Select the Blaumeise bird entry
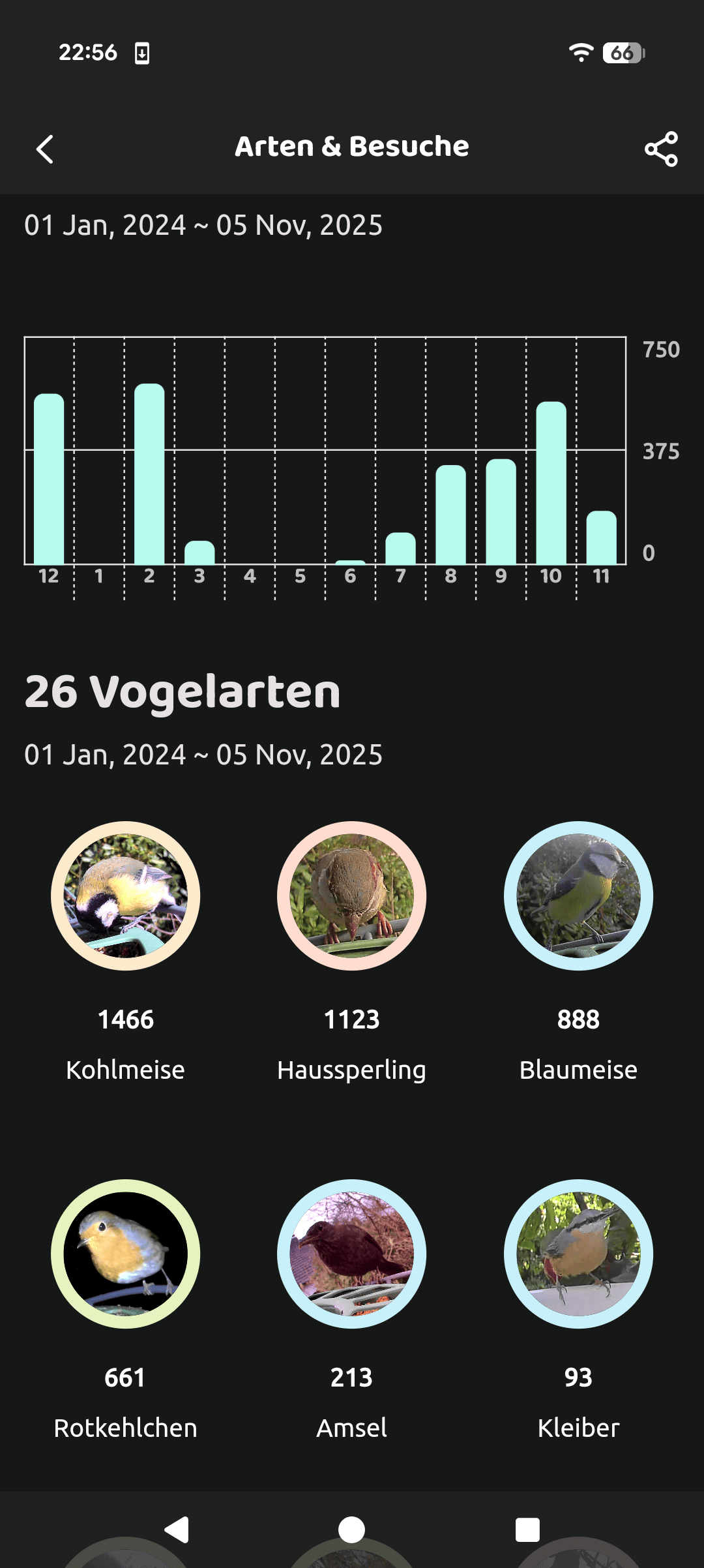Image resolution: width=704 pixels, height=1568 pixels. tap(578, 896)
